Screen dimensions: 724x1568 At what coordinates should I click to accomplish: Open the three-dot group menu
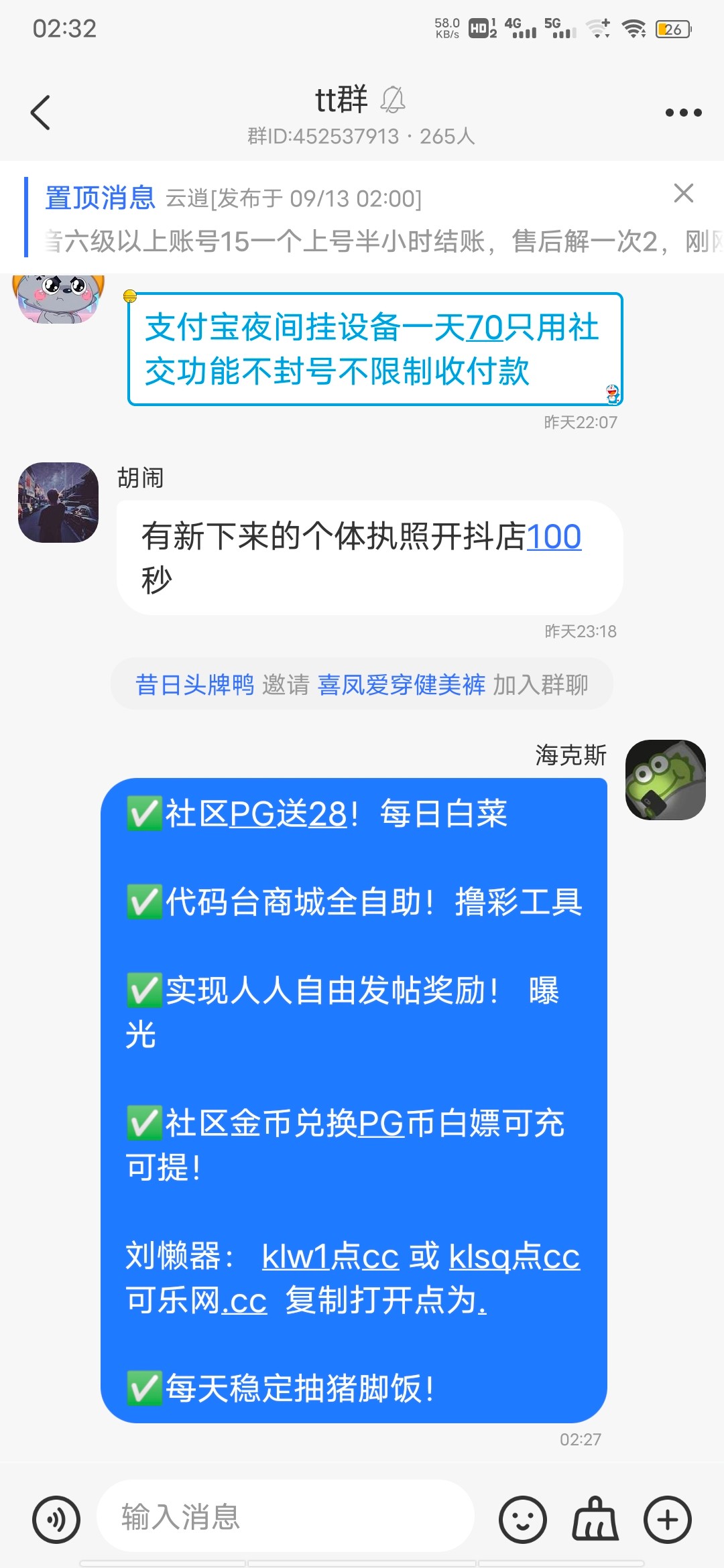click(683, 113)
